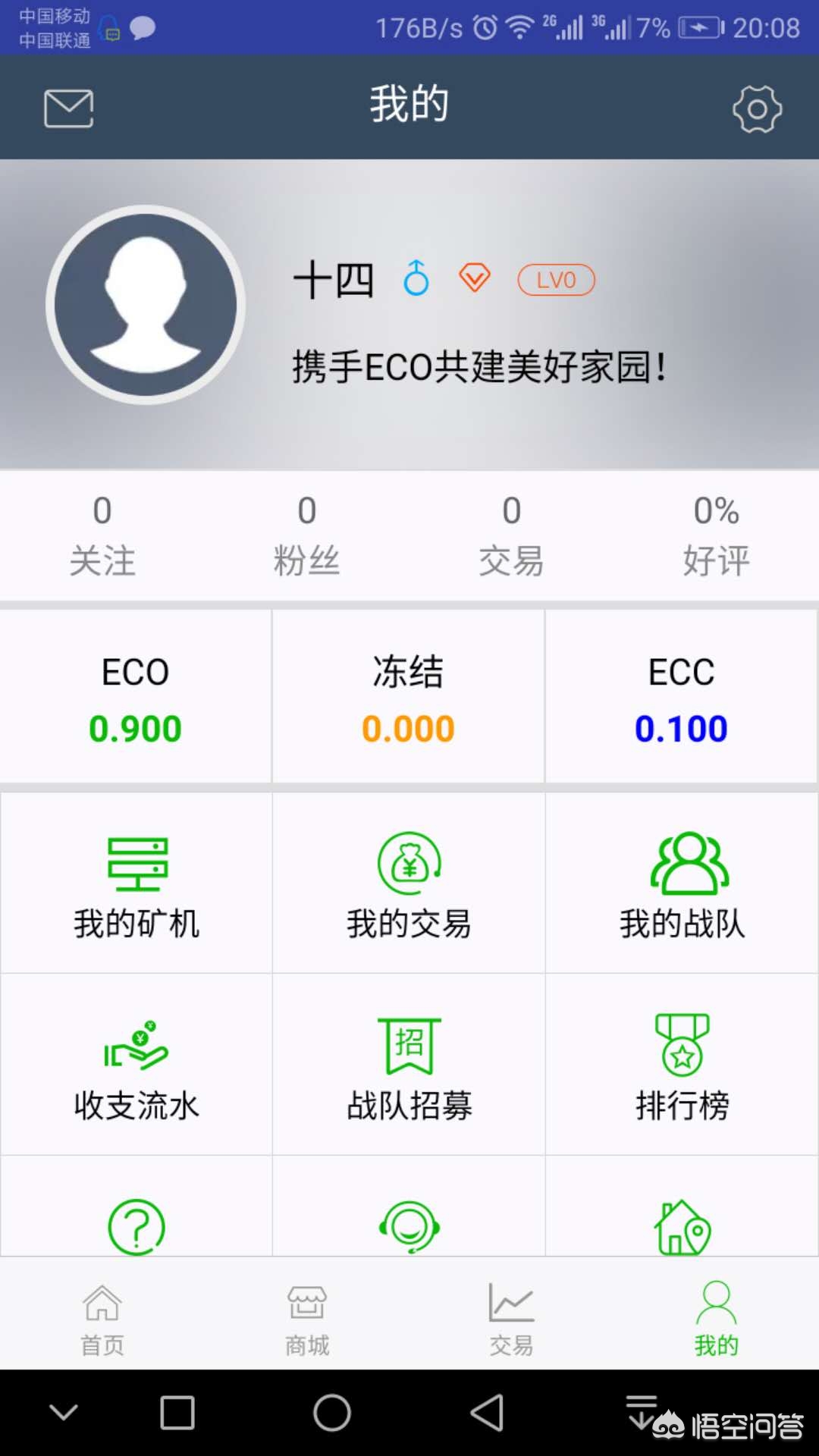Select the 我的 tab

716,1318
